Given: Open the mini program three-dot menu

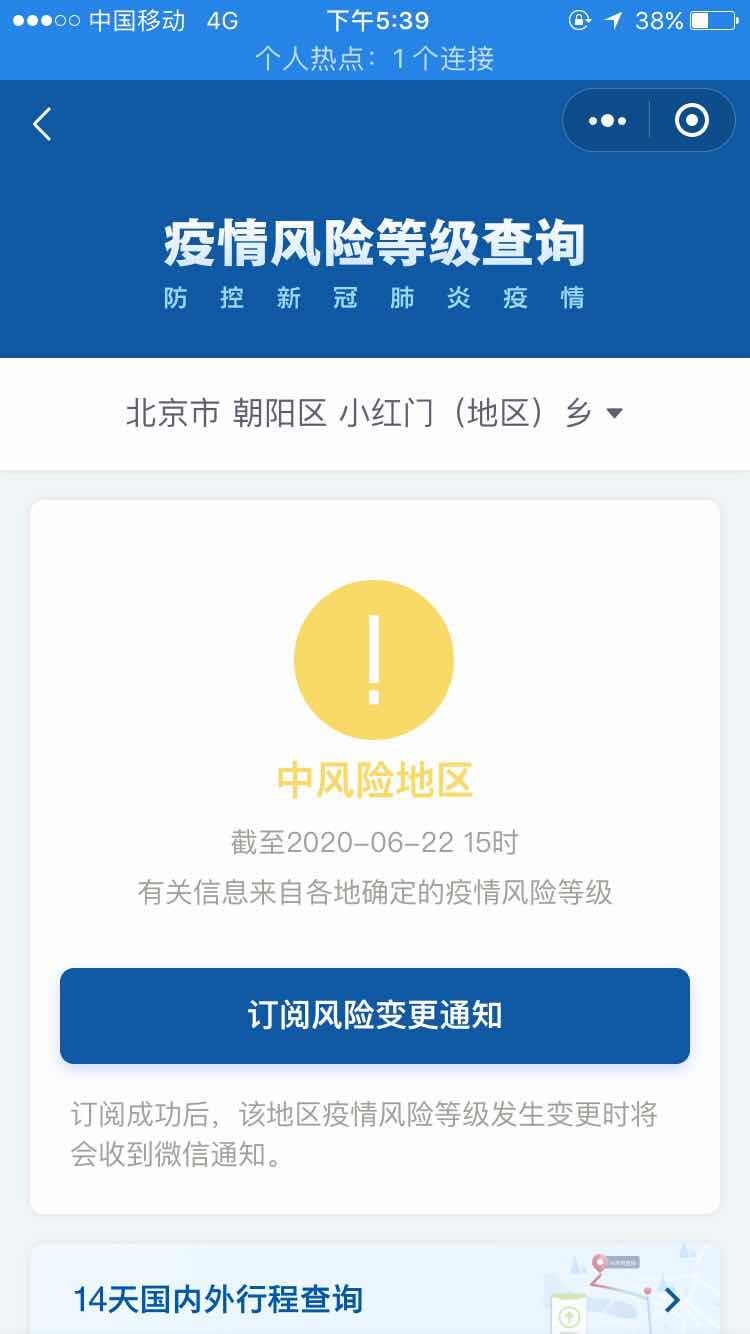Looking at the screenshot, I should pyautogui.click(x=607, y=121).
